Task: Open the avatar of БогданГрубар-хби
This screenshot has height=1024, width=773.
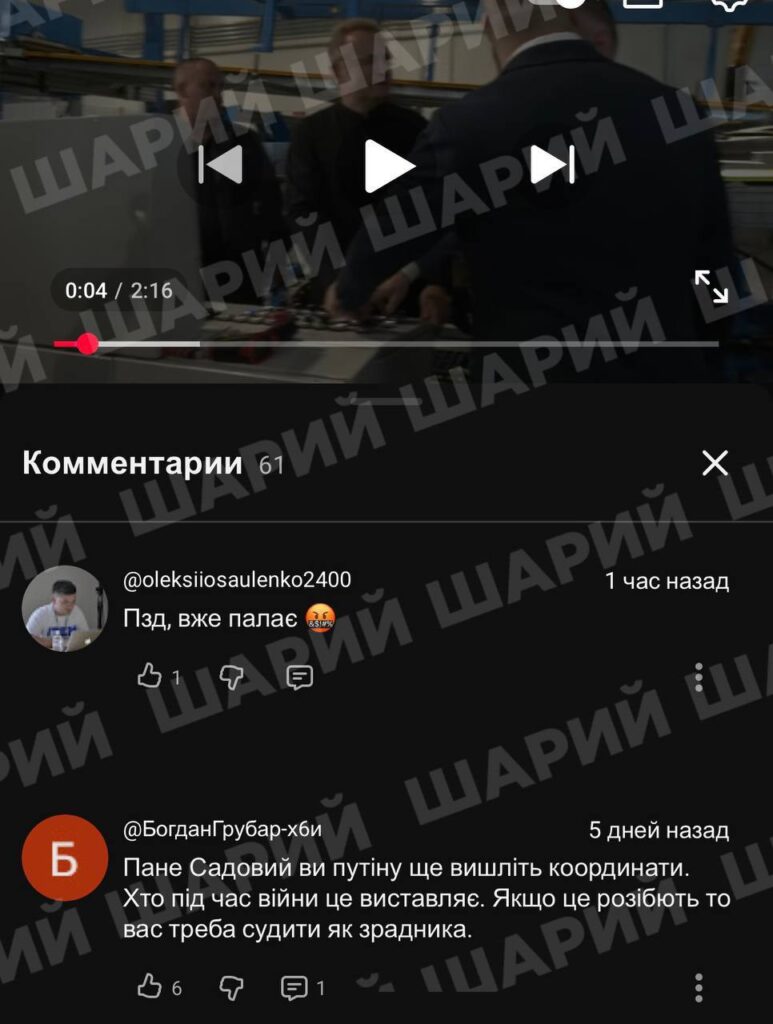Action: pos(64,858)
